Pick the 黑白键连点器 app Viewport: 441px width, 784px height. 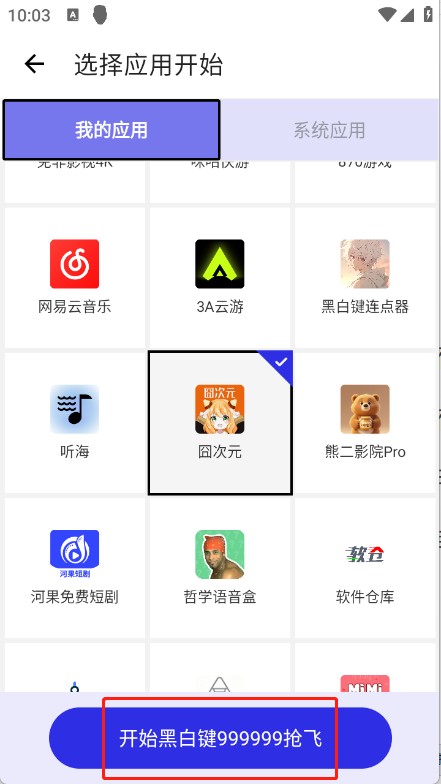pyautogui.click(x=365, y=278)
